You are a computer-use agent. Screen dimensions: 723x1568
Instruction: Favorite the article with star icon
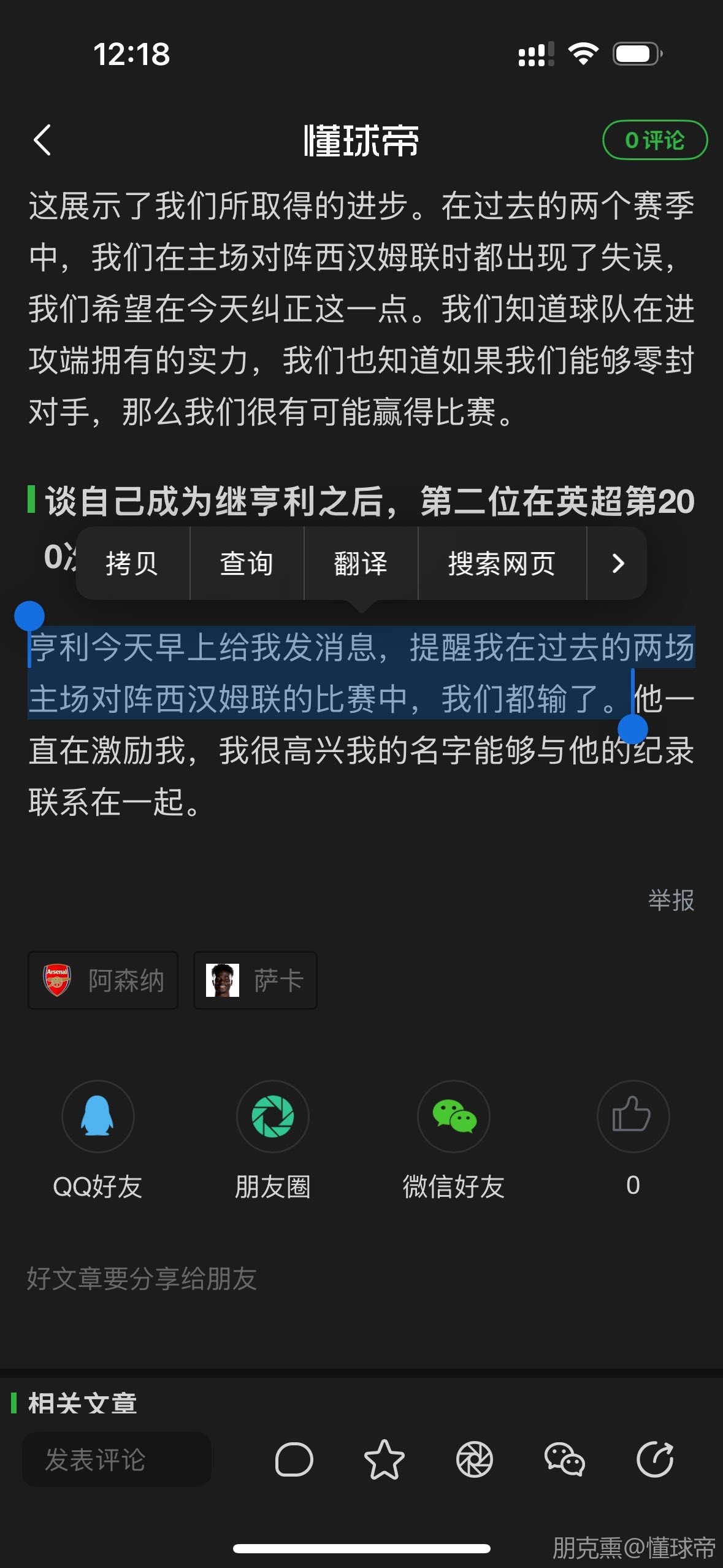[384, 1459]
